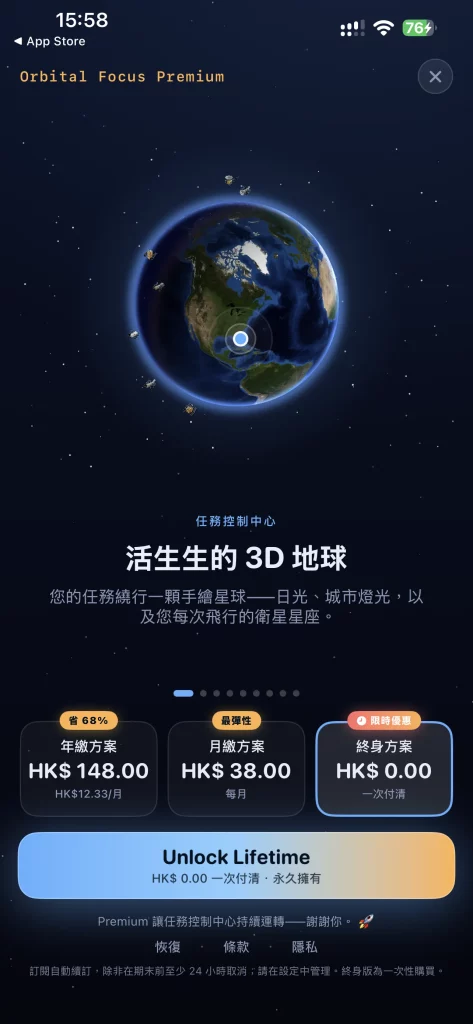Viewport: 473px width, 1024px height.
Task: Tap the Unlock Lifetime button
Action: point(236,865)
